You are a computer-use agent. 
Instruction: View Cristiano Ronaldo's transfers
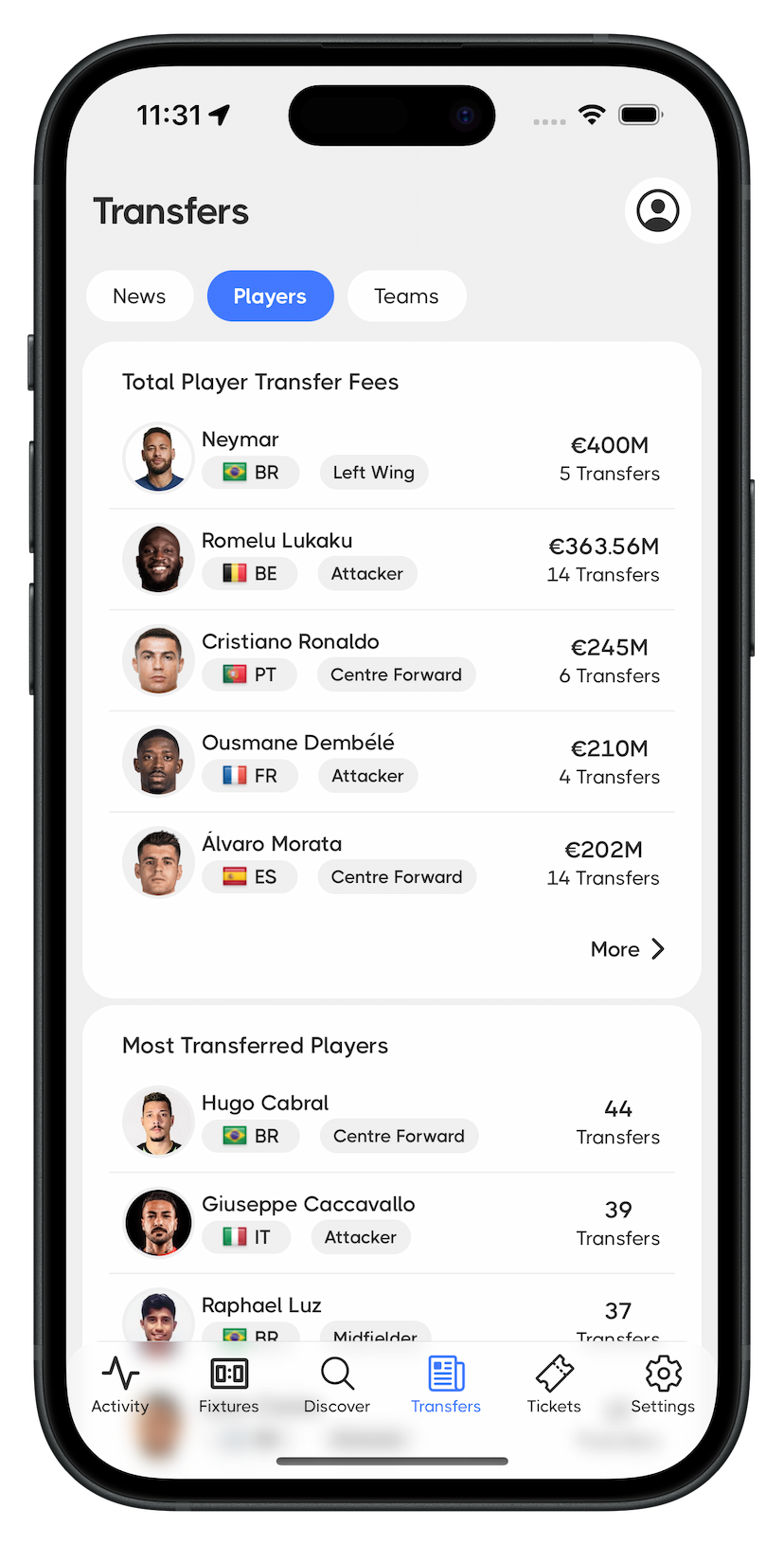coord(391,660)
